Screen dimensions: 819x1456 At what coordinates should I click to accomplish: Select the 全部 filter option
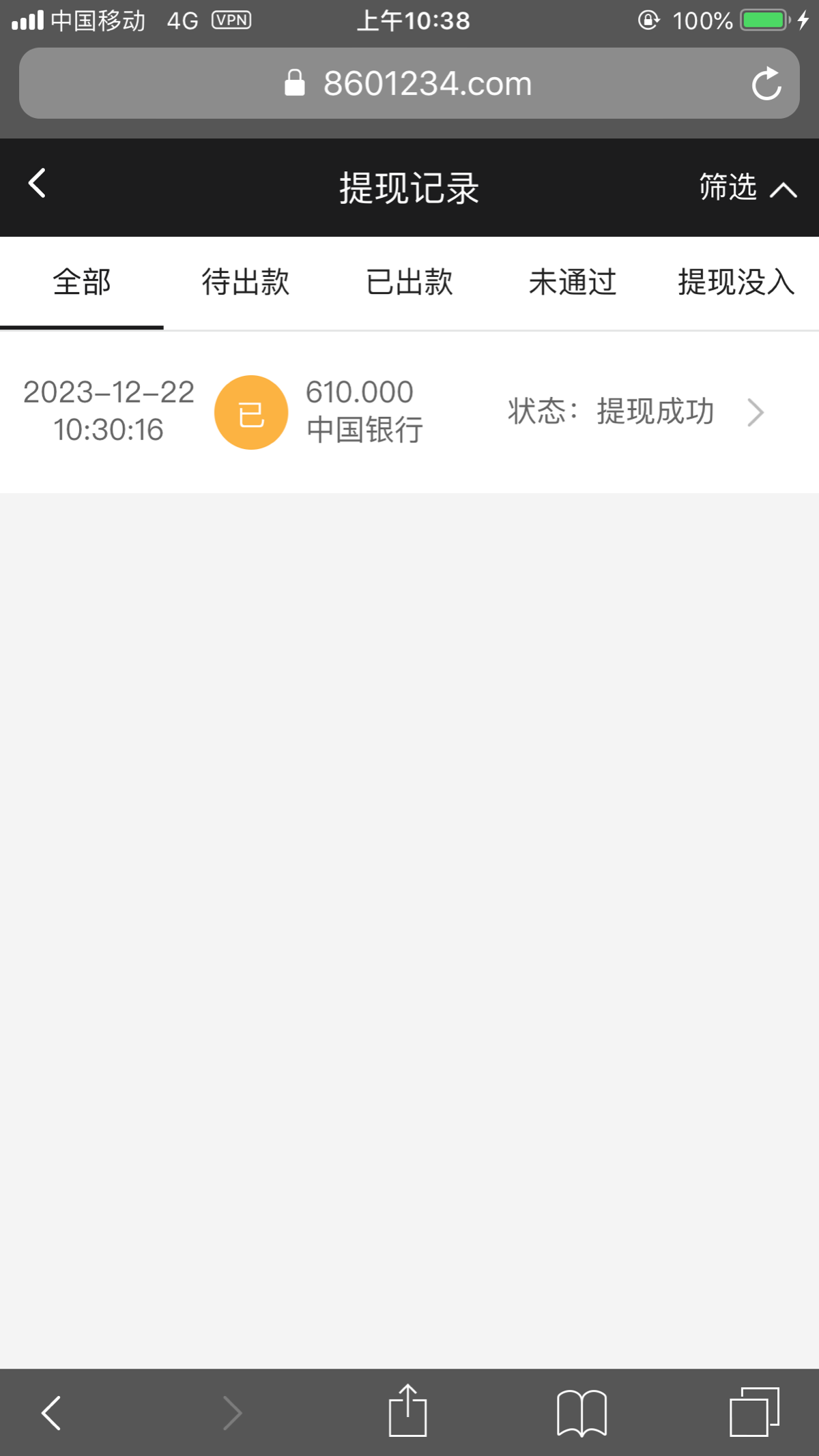coord(82,282)
